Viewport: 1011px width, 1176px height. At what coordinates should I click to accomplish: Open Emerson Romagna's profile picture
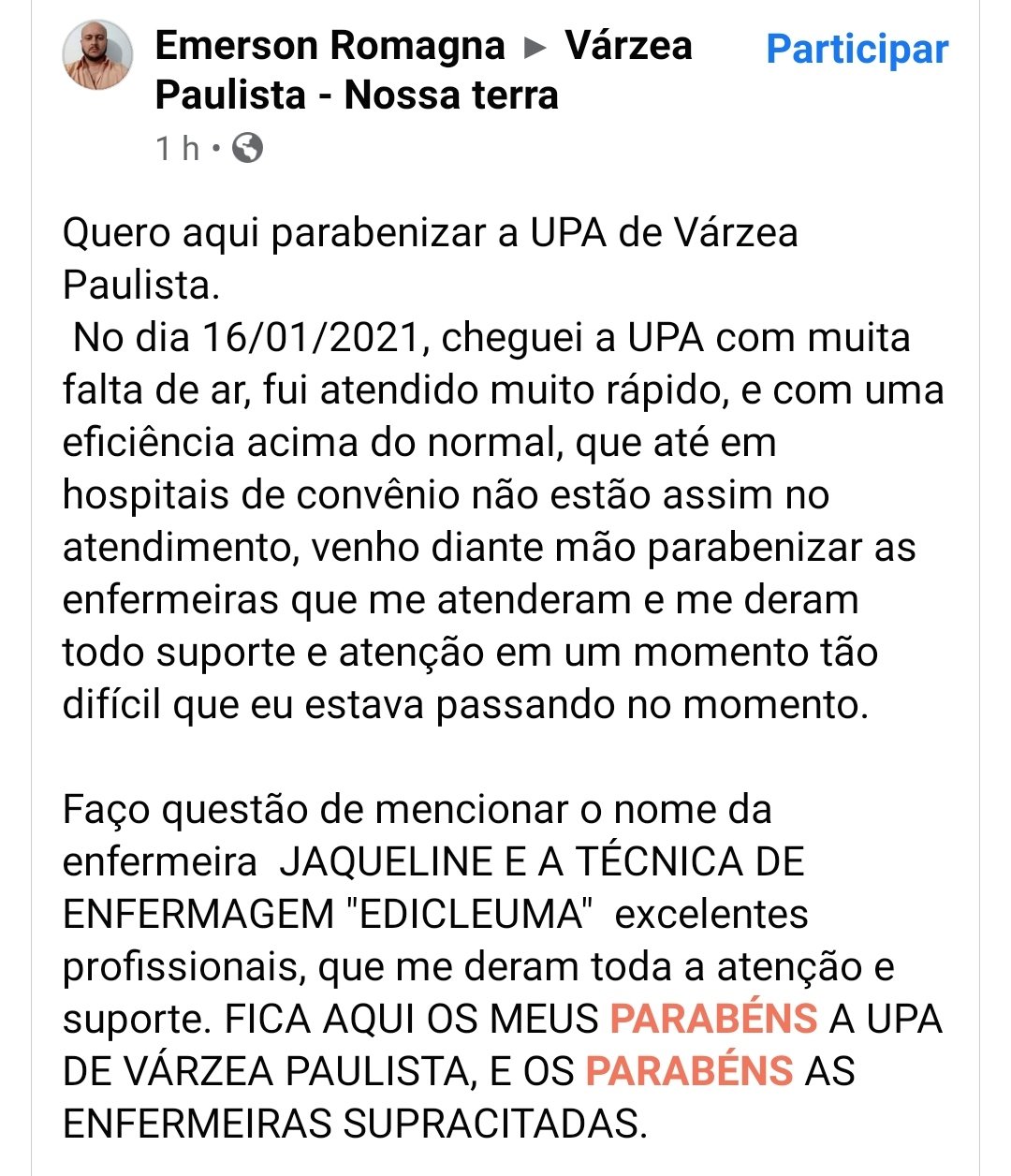(97, 55)
